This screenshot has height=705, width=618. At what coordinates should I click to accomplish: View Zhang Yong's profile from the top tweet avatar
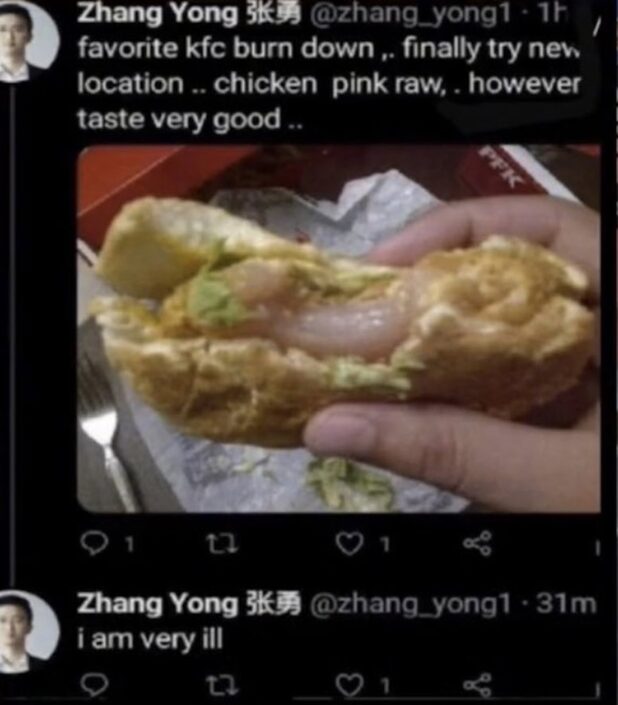point(29,40)
